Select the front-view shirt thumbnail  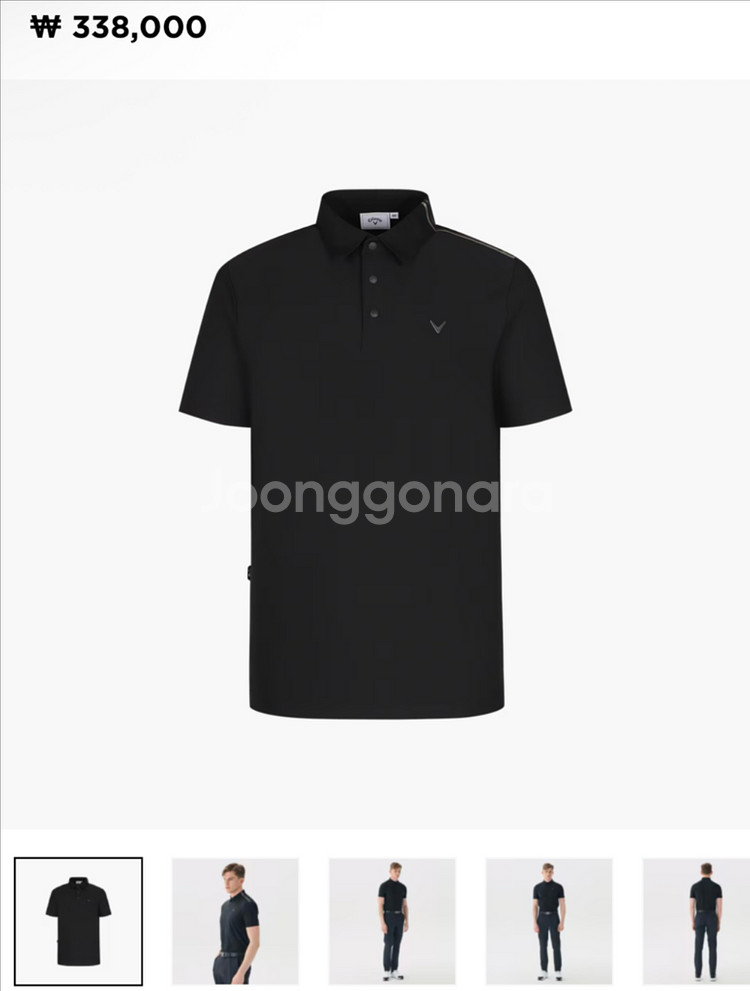(78, 921)
